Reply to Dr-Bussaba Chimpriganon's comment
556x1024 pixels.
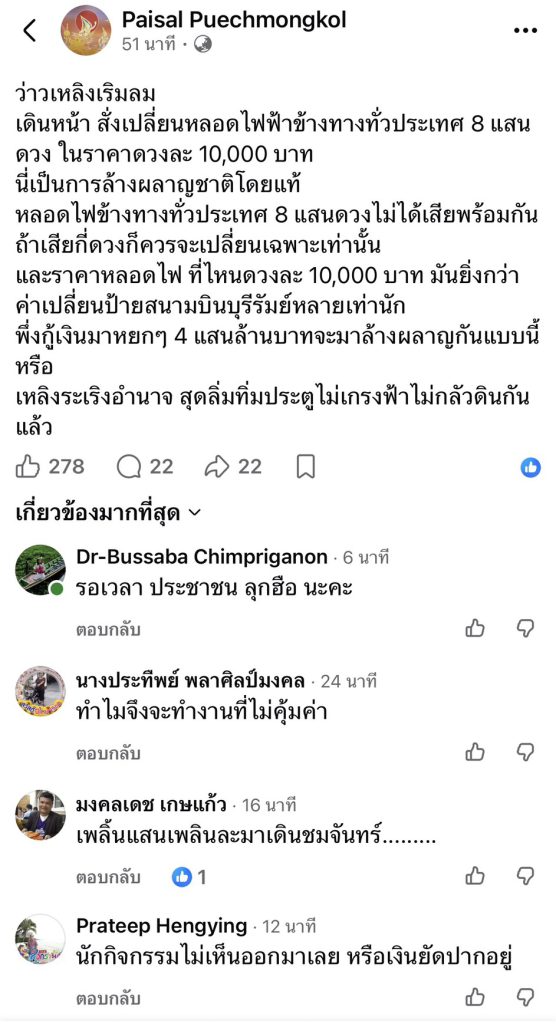click(x=108, y=630)
